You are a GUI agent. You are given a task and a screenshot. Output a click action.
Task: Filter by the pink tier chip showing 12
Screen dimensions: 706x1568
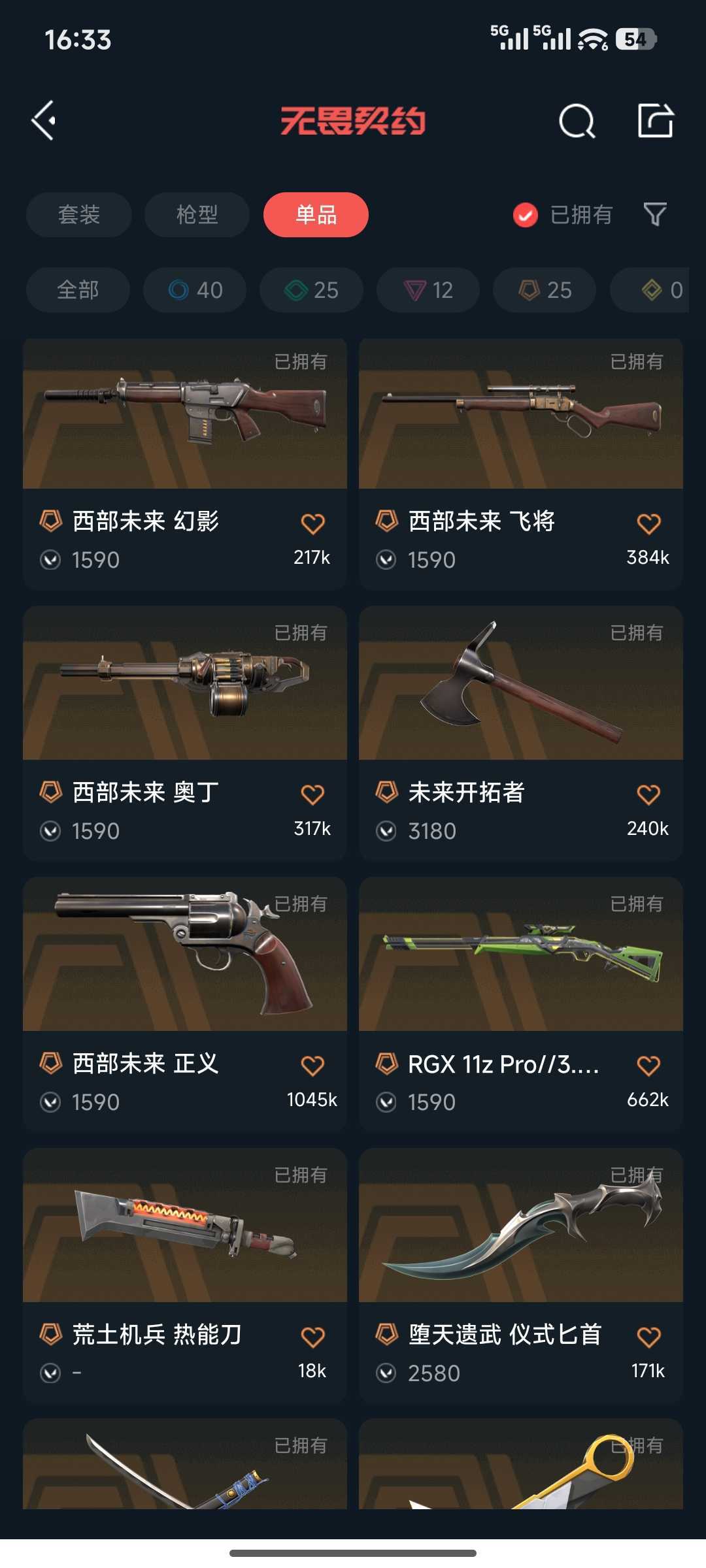(x=428, y=289)
